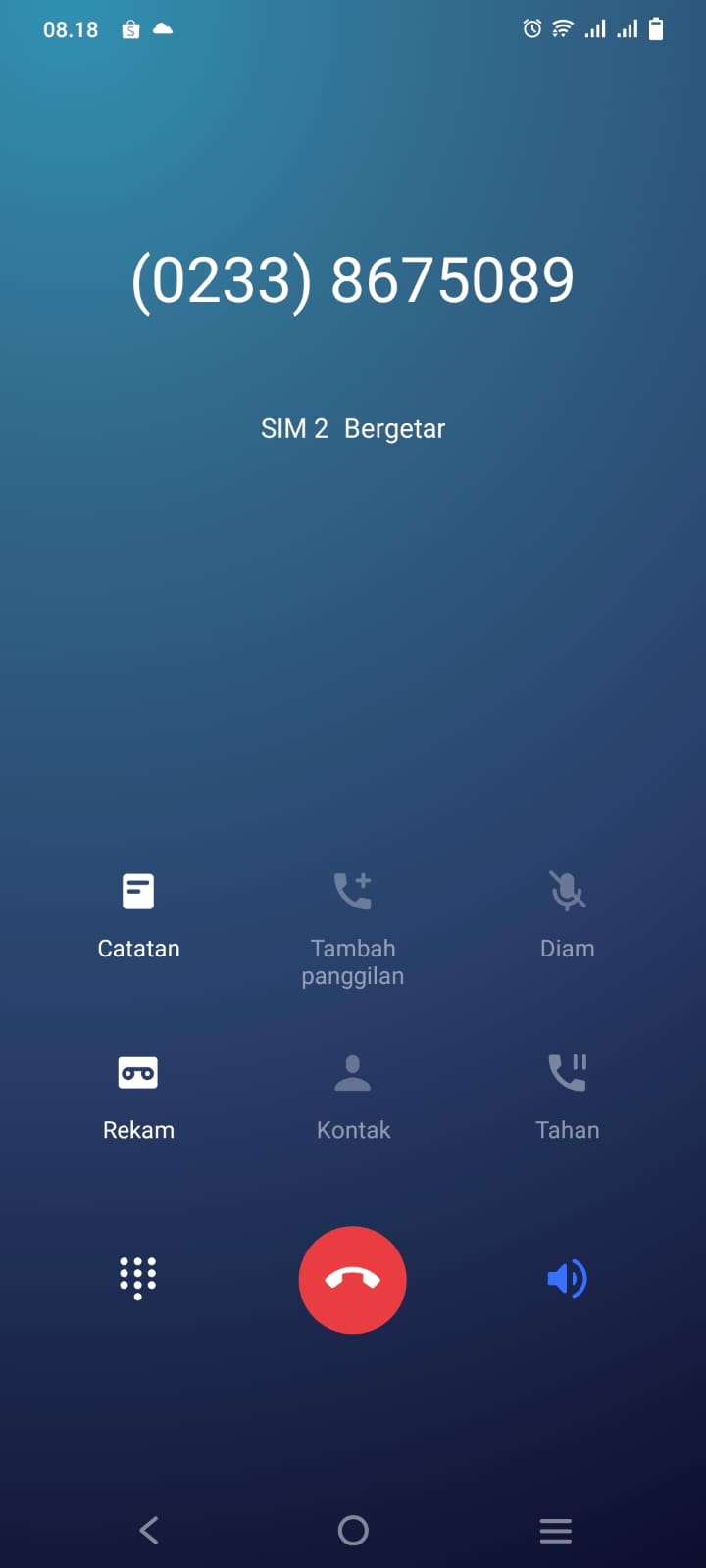Go to the home screen
Screen dimensions: 706x1568
coord(353,1530)
